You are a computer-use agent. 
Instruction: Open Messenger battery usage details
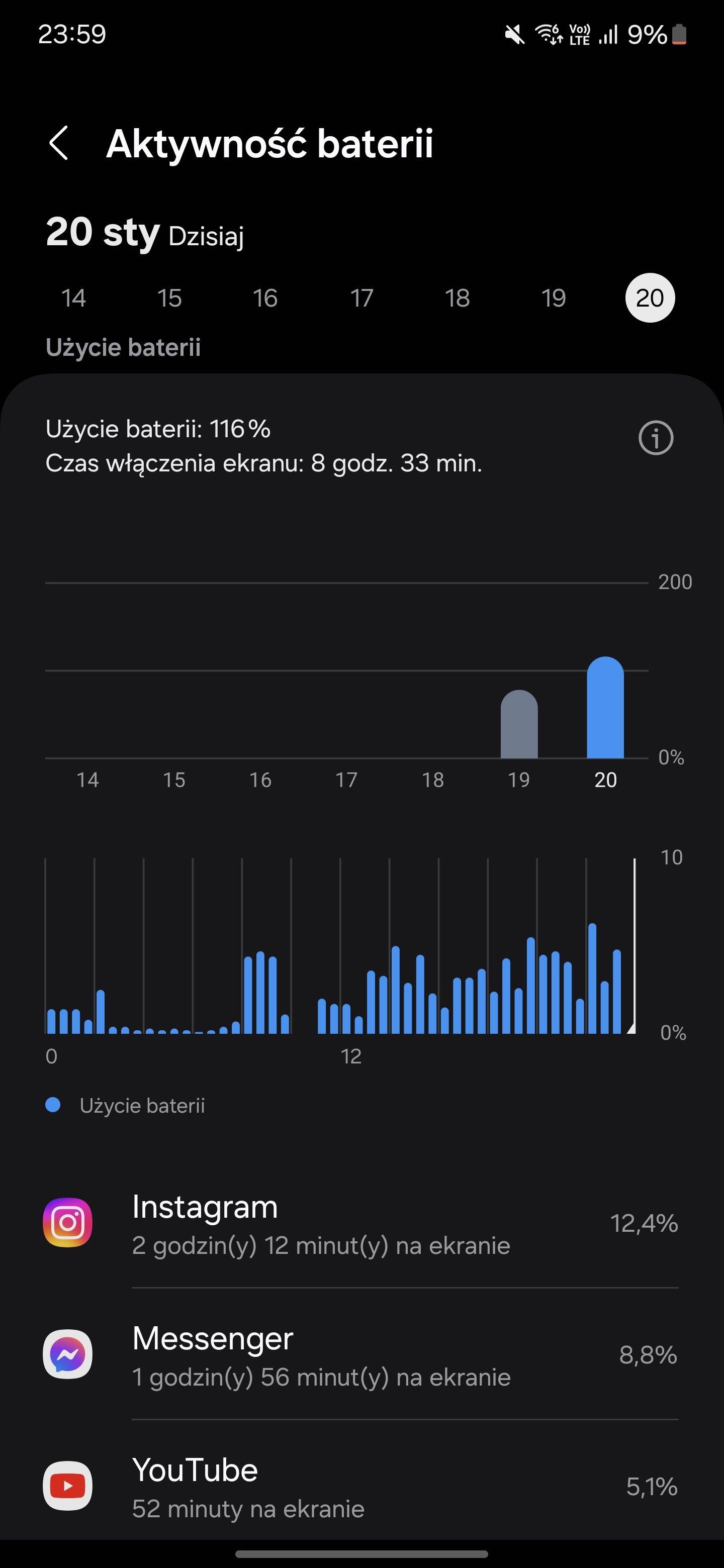361,1354
